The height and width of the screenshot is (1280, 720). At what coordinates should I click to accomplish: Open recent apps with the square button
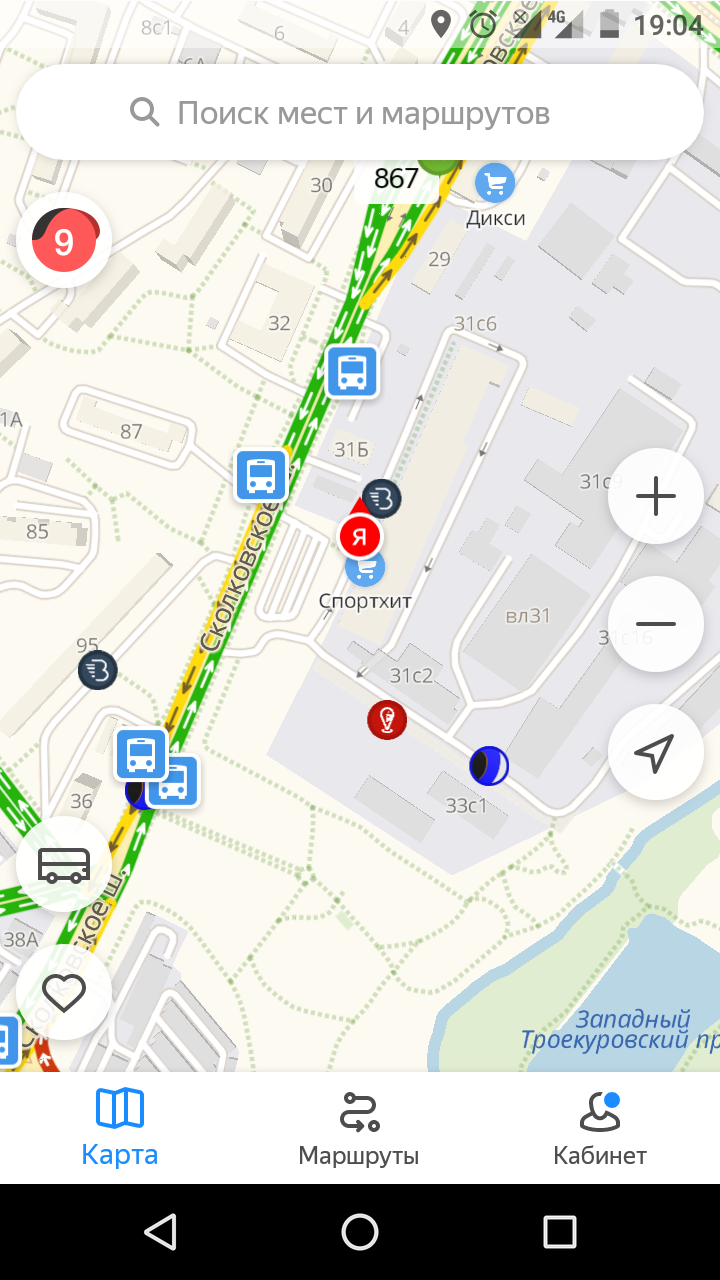click(x=560, y=1232)
